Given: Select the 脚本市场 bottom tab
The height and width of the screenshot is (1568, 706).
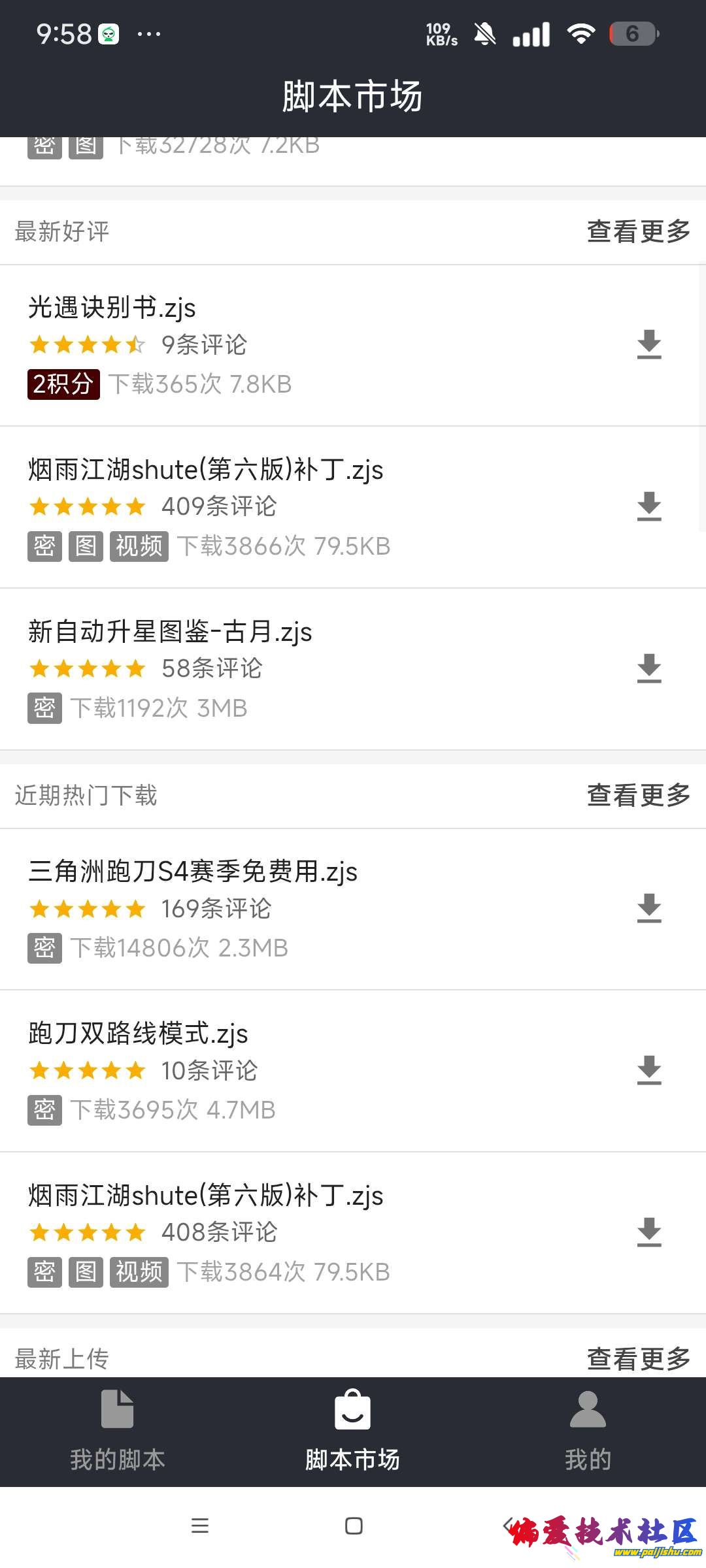Looking at the screenshot, I should pos(352,1432).
